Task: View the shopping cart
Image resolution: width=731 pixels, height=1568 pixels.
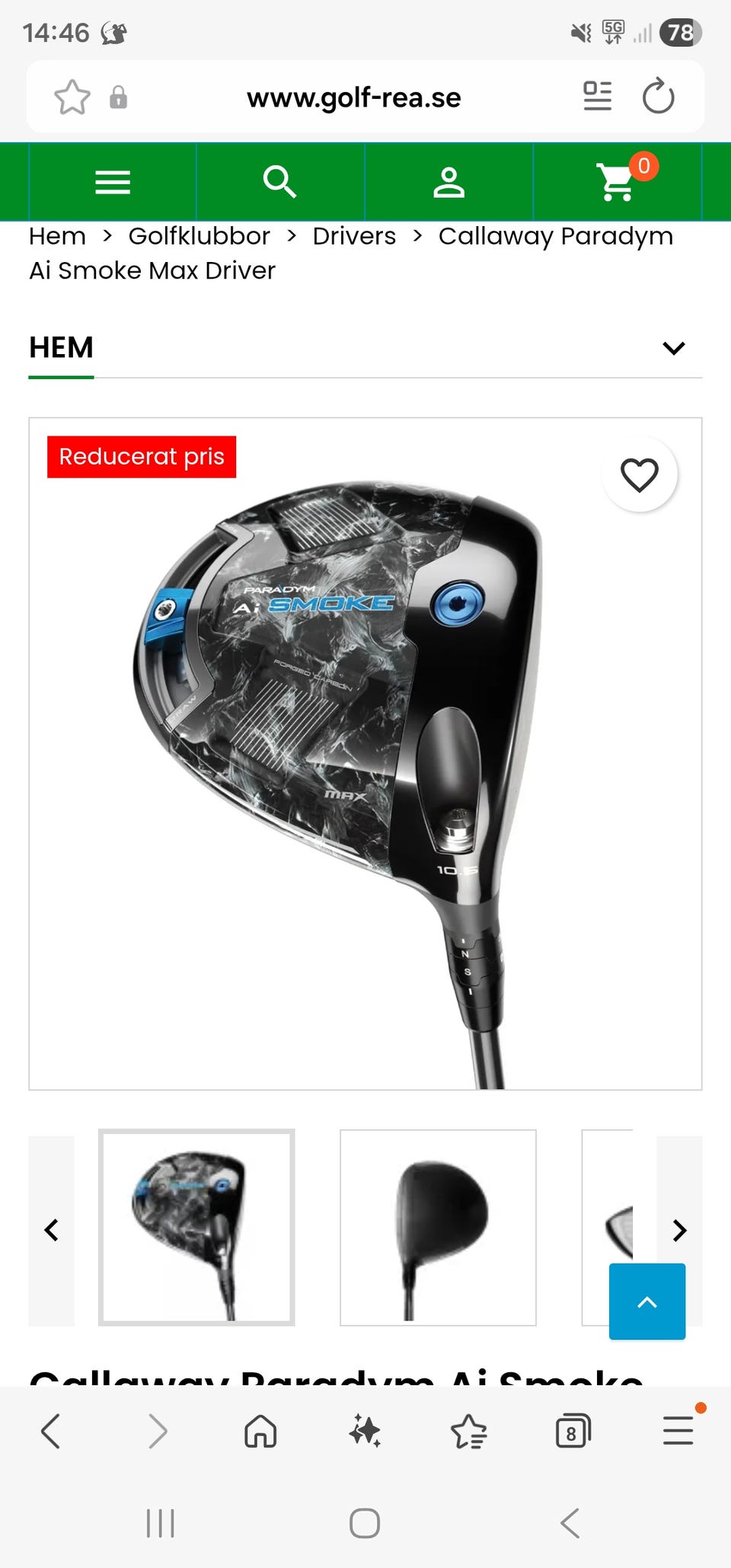Action: (x=617, y=183)
